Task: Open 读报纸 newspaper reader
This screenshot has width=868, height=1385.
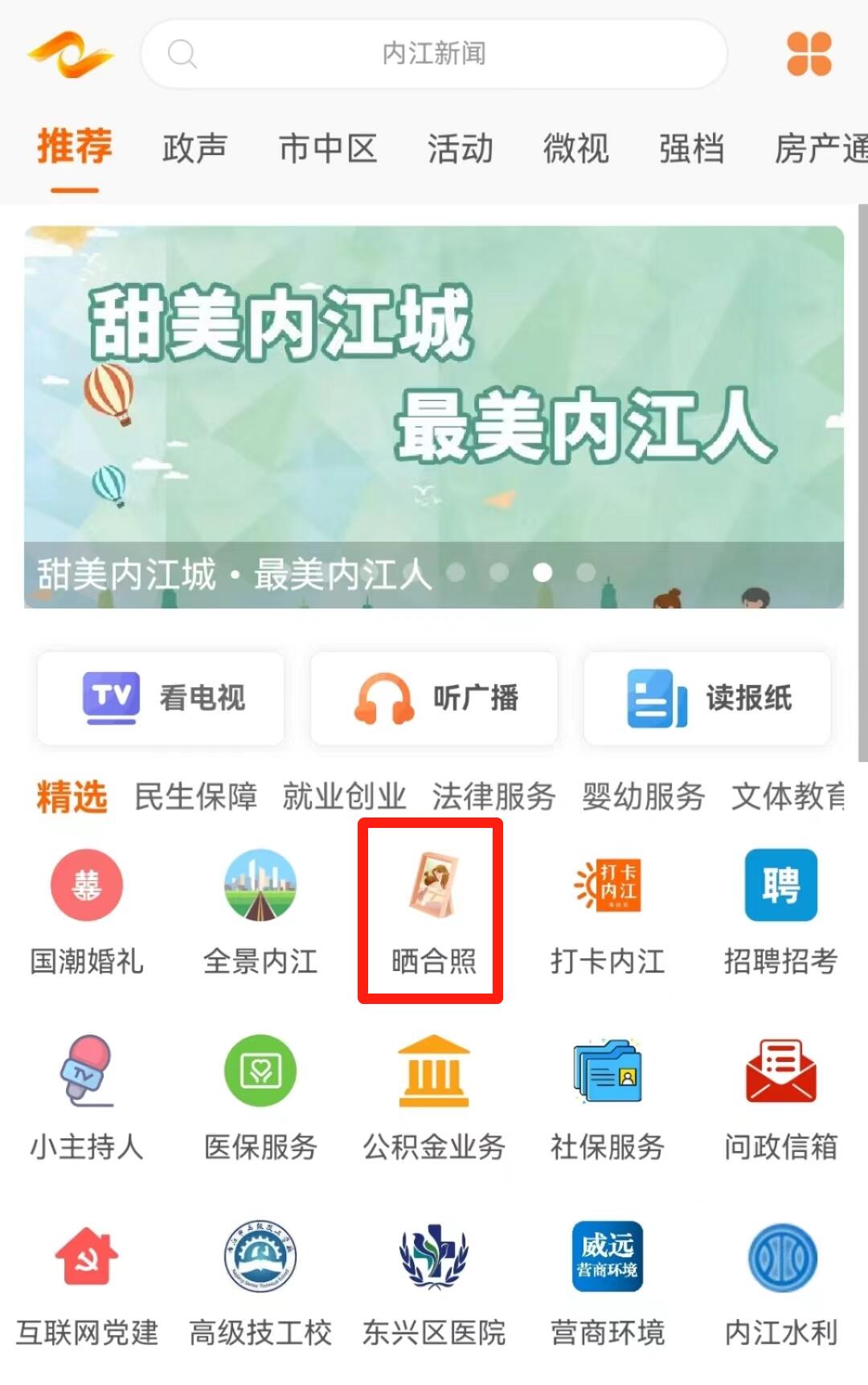Action: click(x=707, y=698)
